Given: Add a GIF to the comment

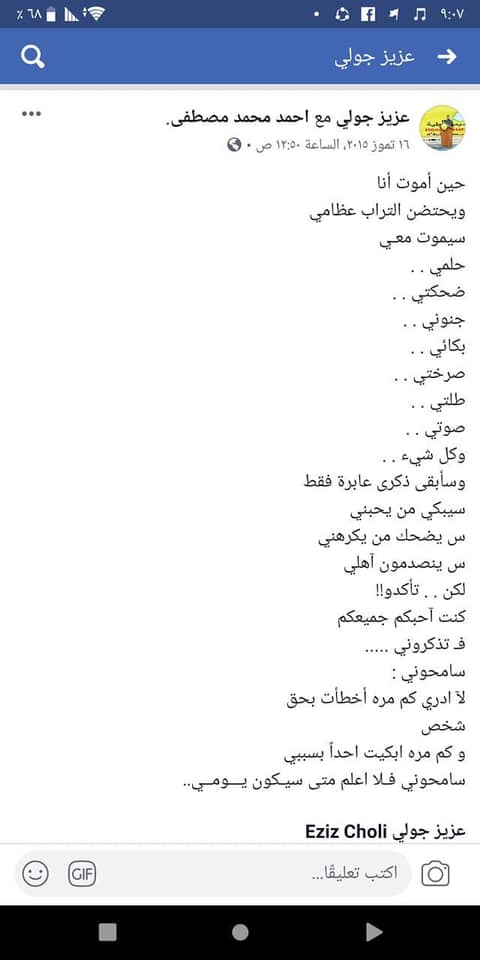Looking at the screenshot, I should coord(82,873).
